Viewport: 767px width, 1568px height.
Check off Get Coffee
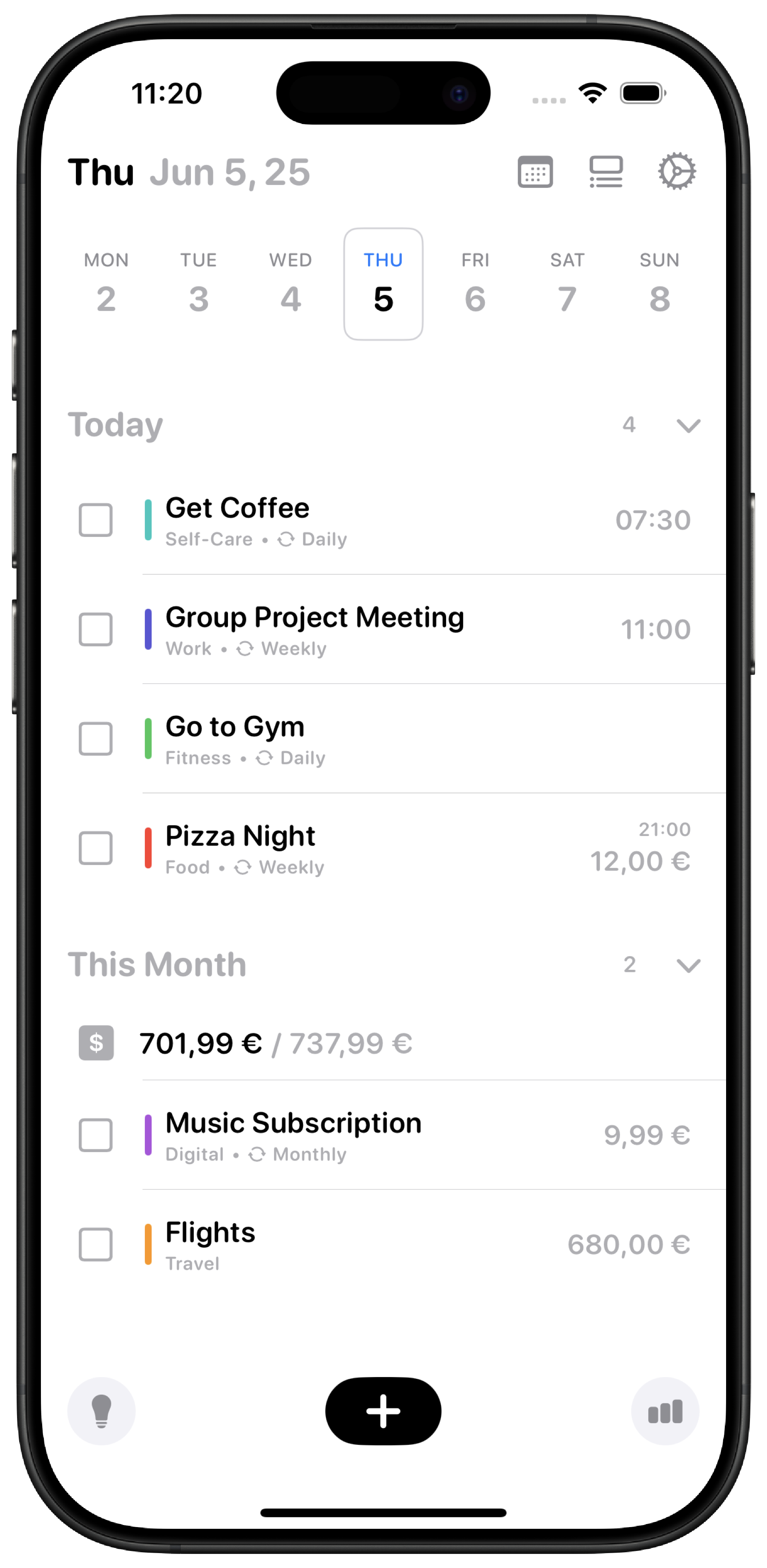point(95,520)
